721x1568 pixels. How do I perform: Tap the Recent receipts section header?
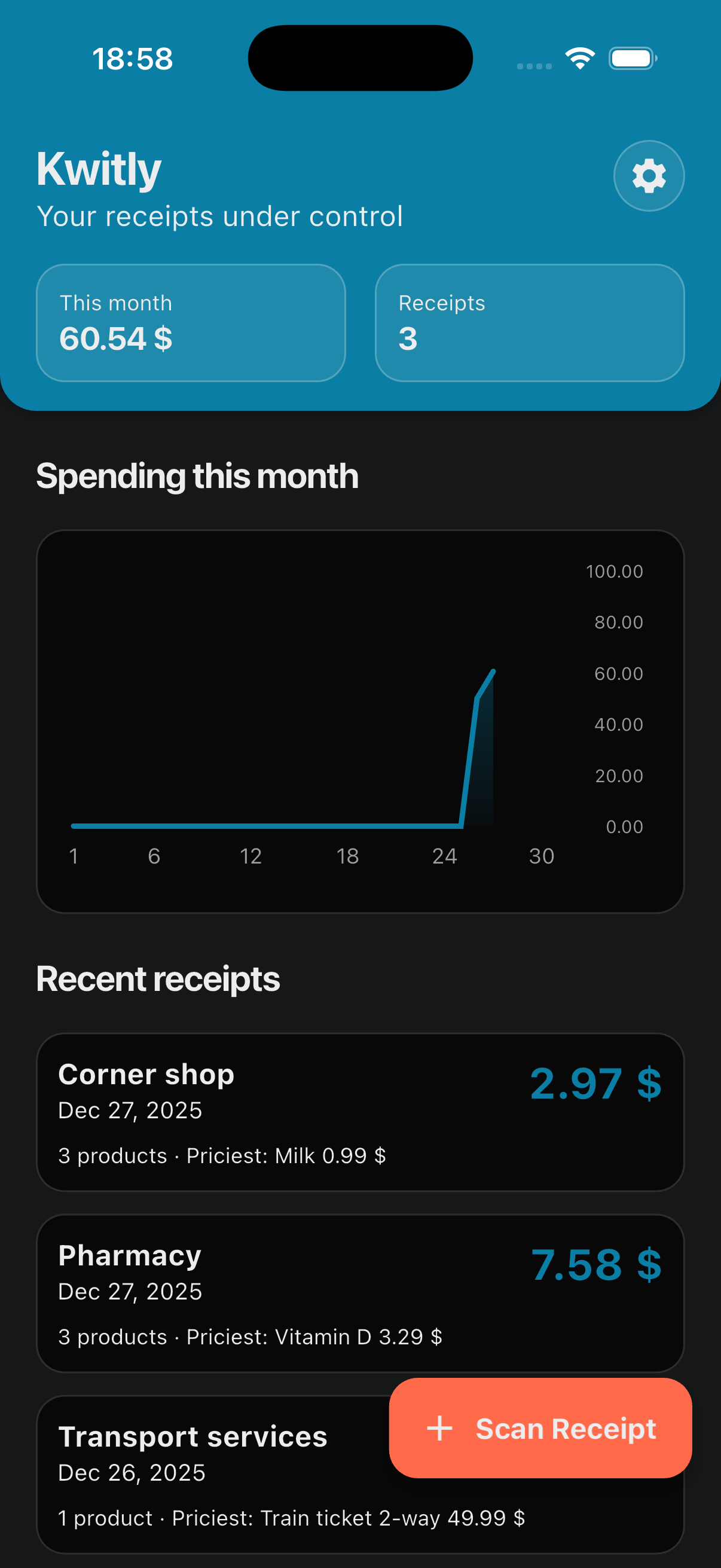tap(158, 979)
